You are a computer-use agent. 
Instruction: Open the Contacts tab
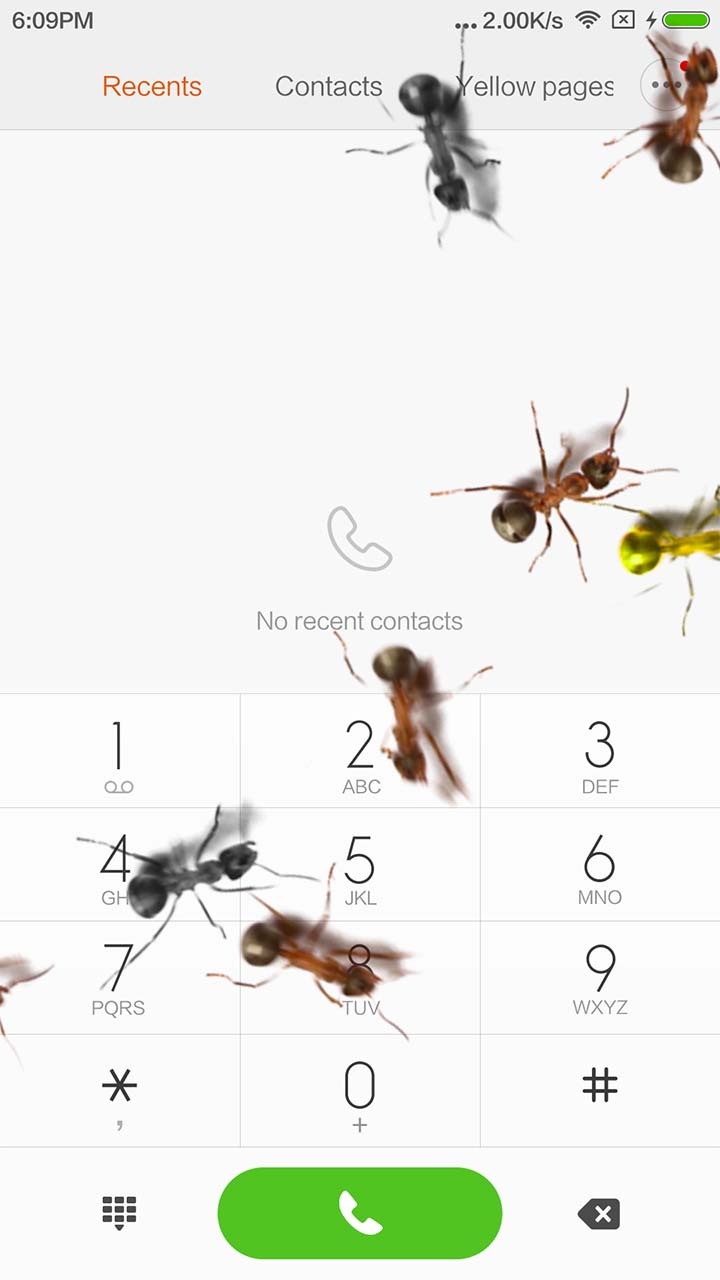coord(328,87)
